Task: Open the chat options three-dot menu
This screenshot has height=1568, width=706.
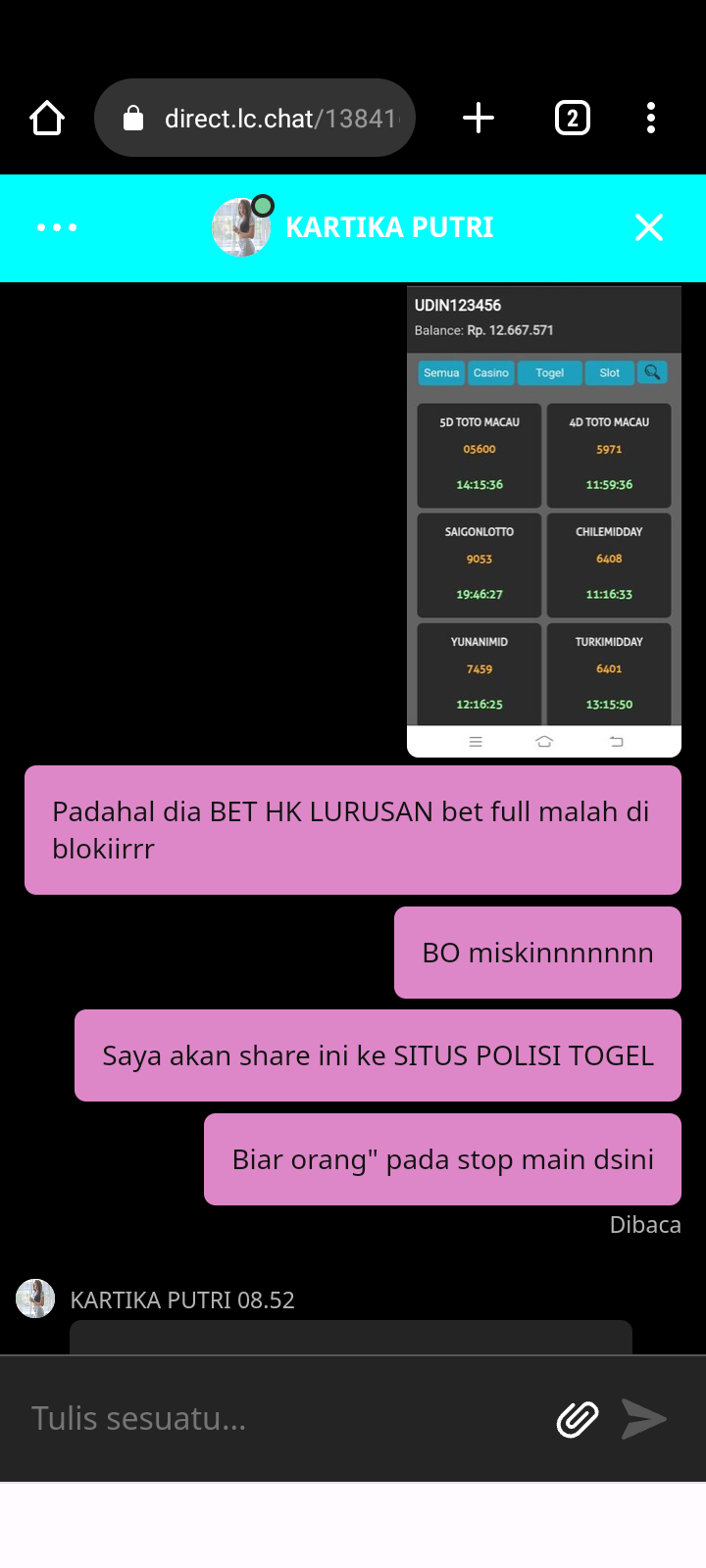Action: click(57, 227)
